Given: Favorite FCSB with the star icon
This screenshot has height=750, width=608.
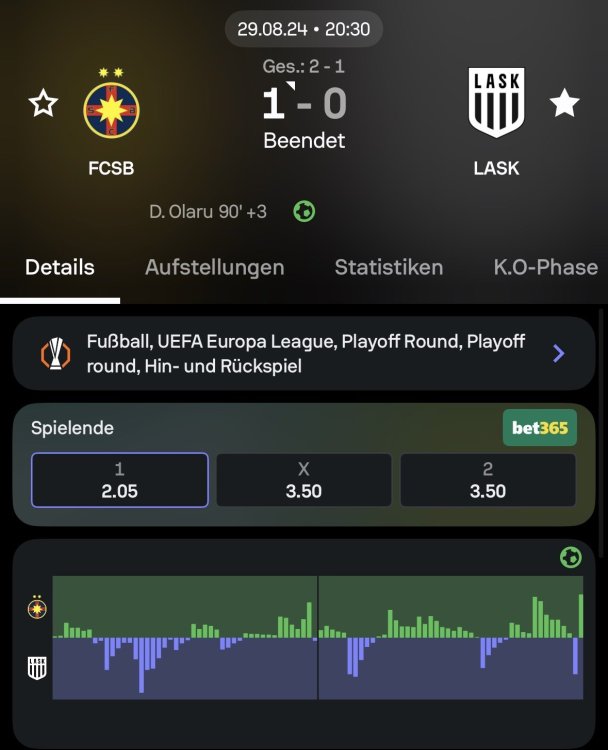Looking at the screenshot, I should (43, 103).
